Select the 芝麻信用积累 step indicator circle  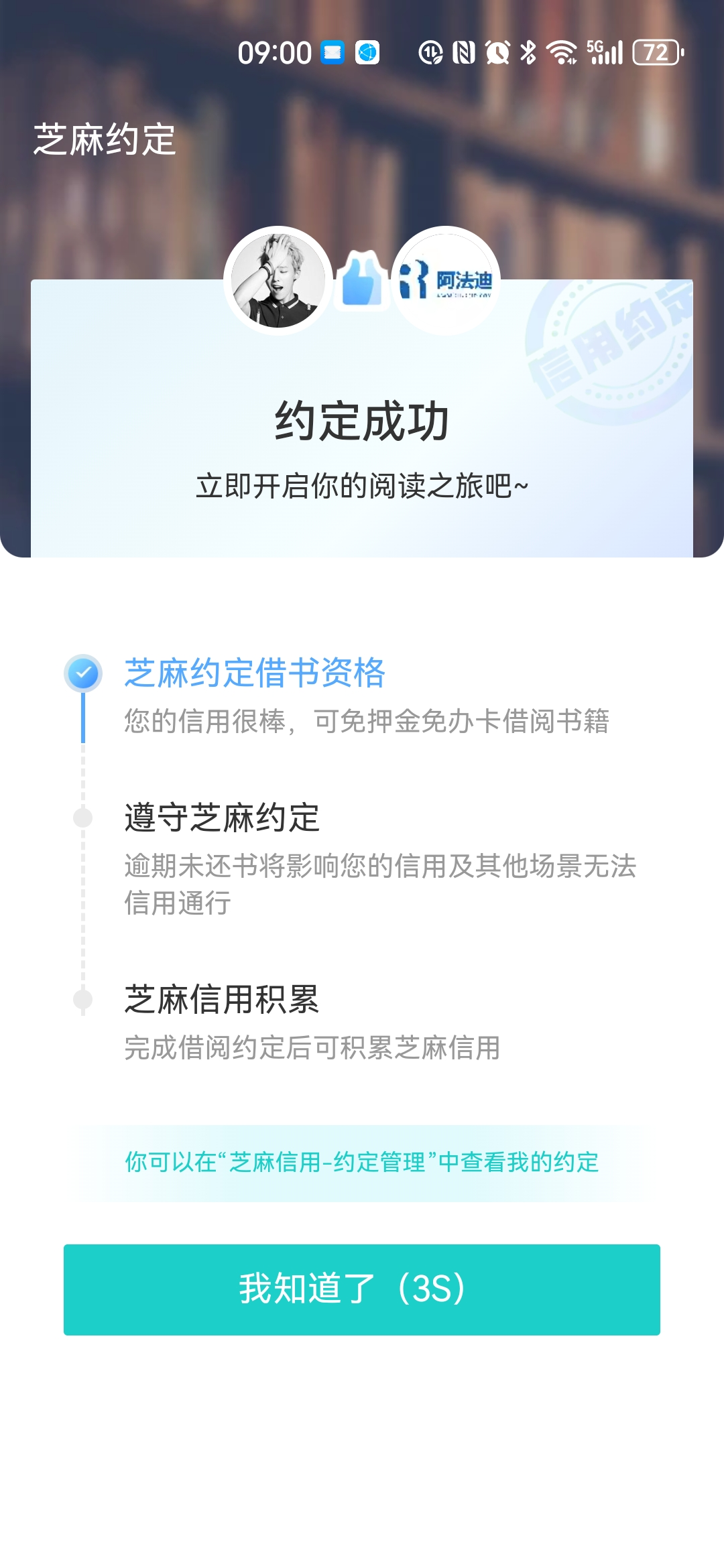pos(82,998)
